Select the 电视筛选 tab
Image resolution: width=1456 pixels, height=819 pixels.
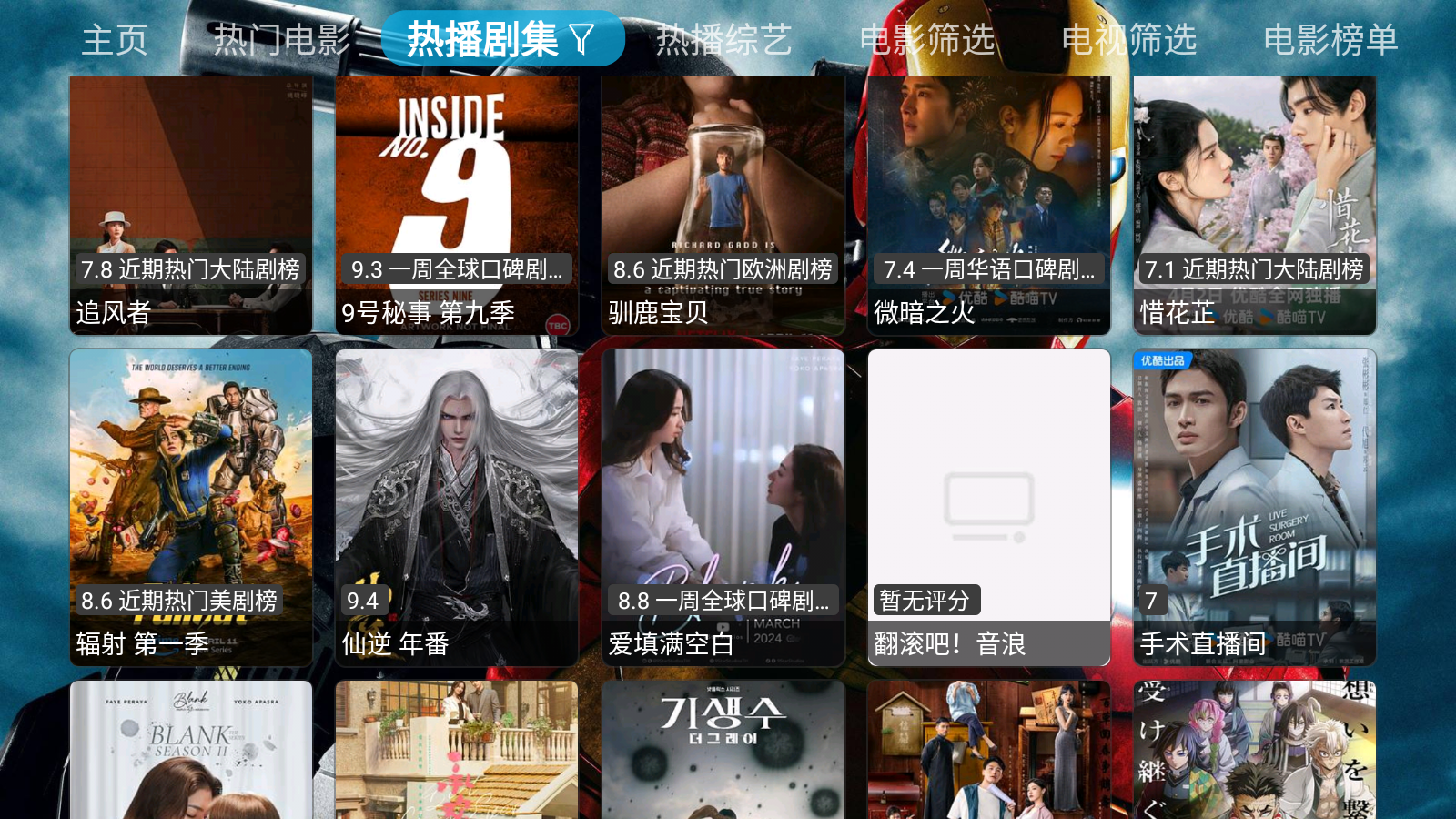1128,40
